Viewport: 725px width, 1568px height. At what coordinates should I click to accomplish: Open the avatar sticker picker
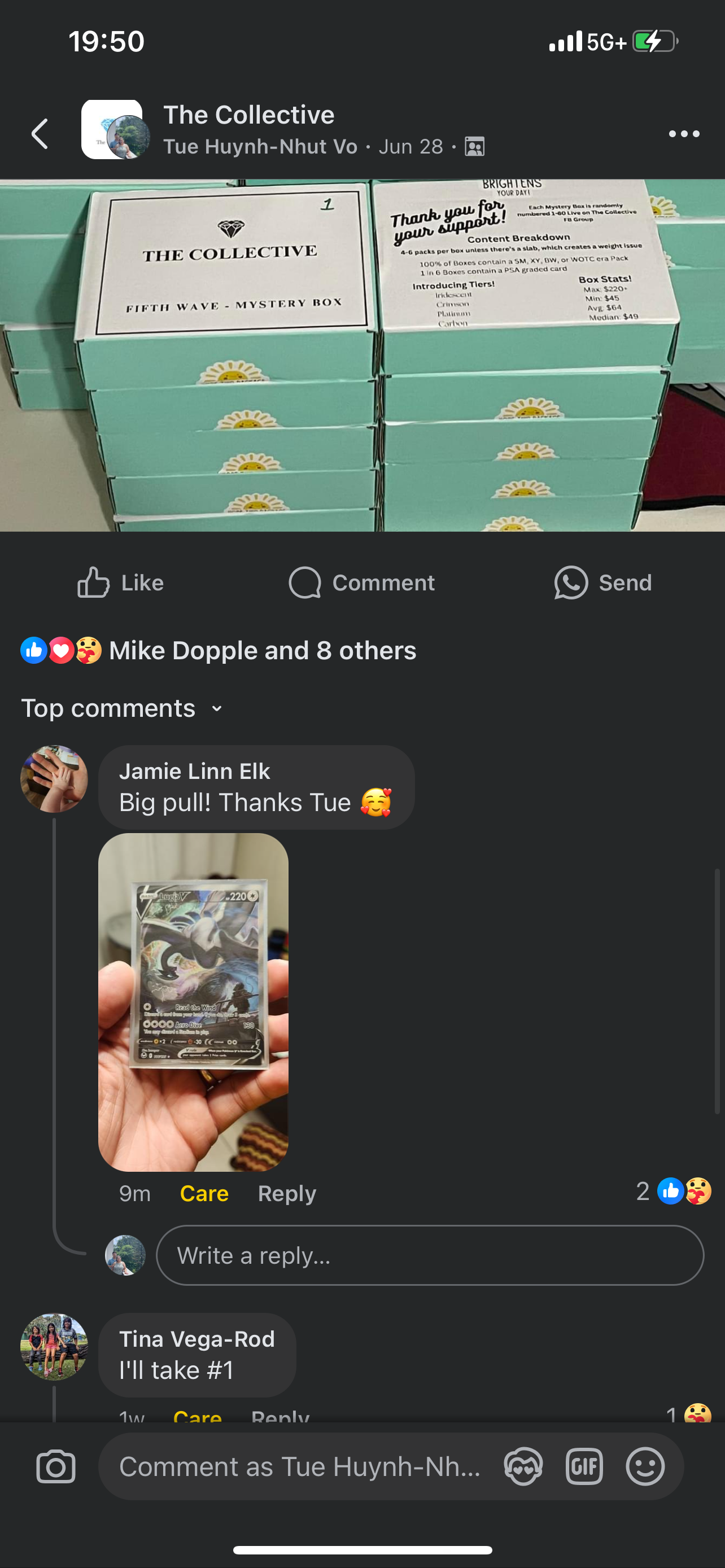(x=523, y=1466)
